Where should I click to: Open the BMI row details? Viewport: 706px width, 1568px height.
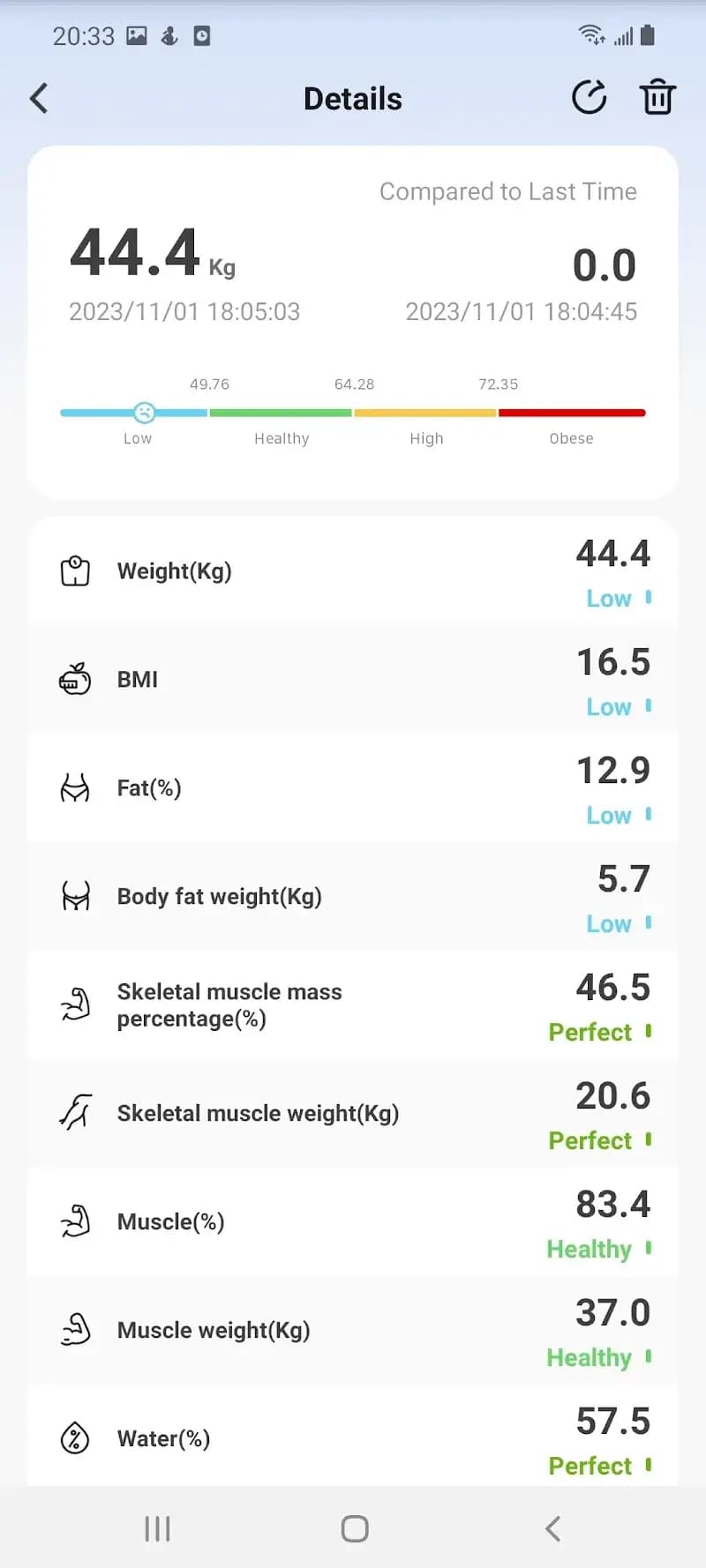tap(353, 680)
